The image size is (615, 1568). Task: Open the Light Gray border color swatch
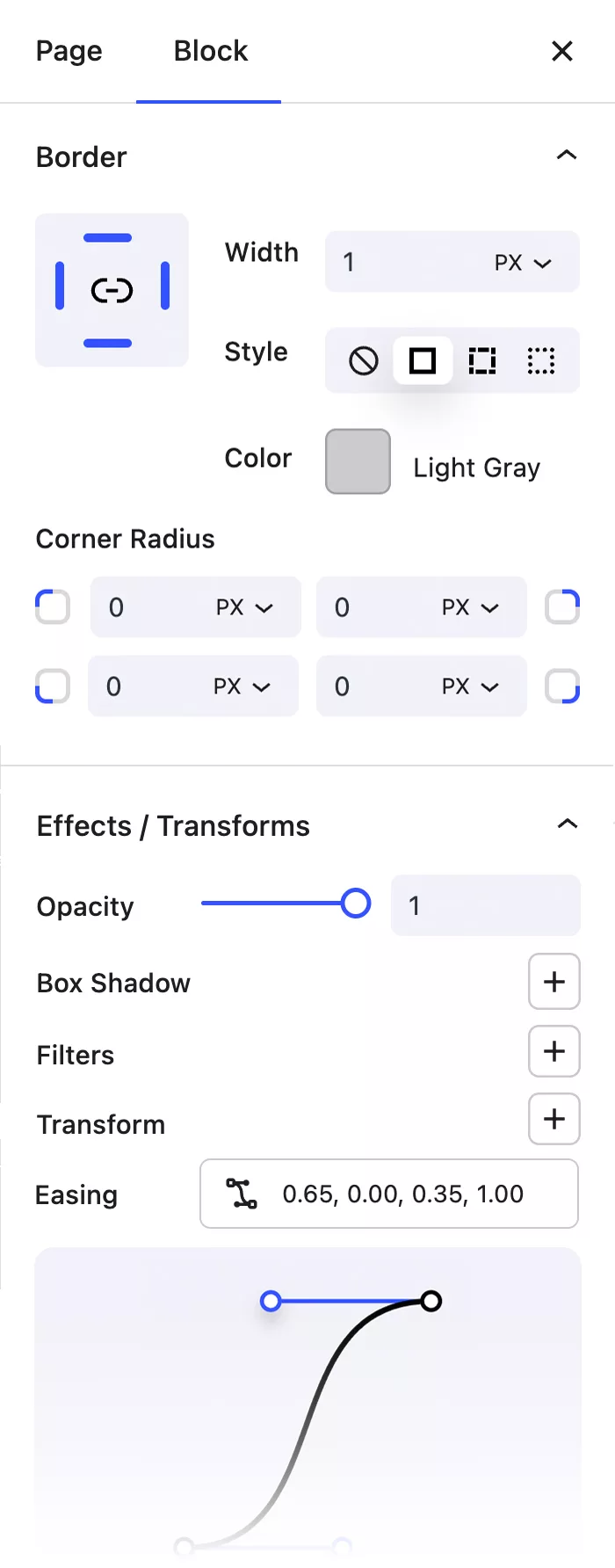tap(358, 461)
